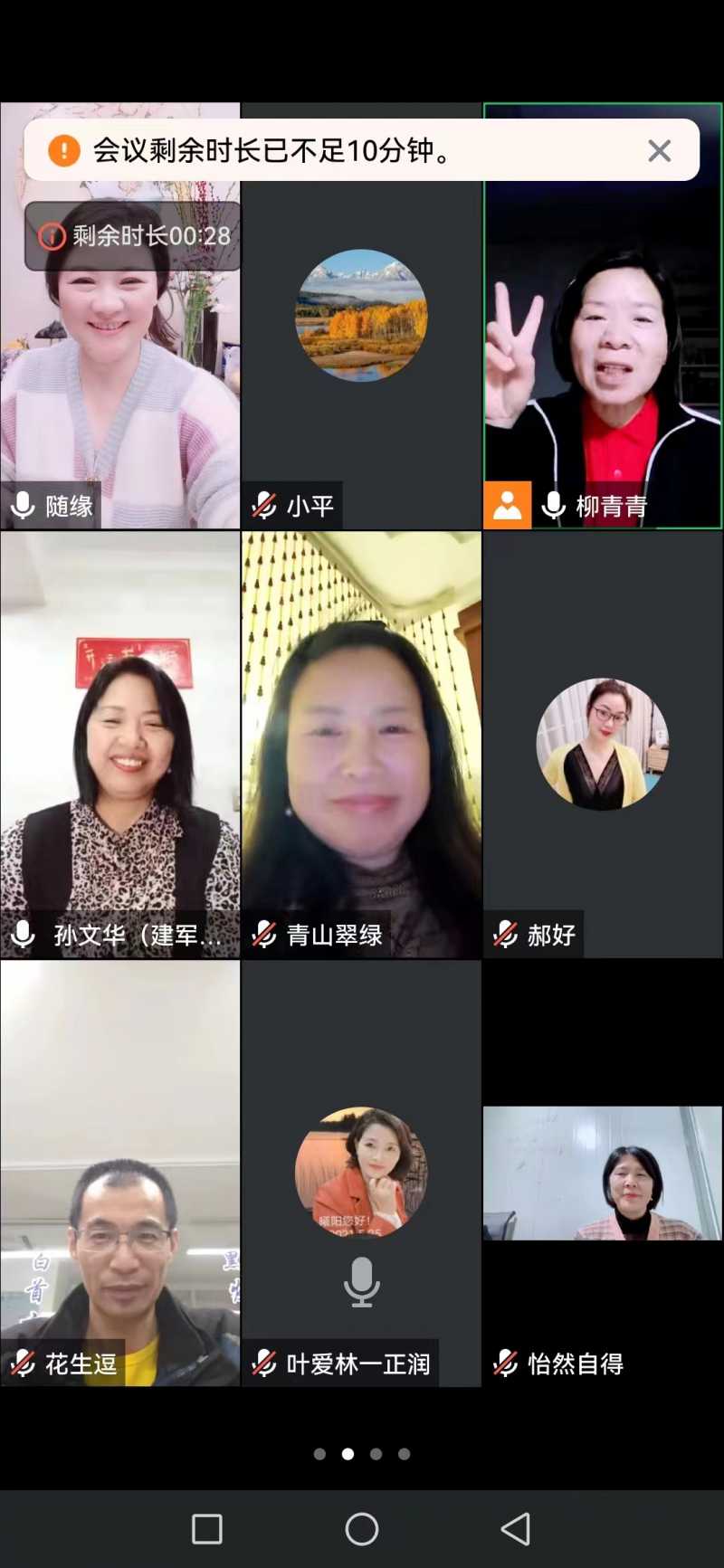Select the video tile of 随缘
724x1568 pixels.
[119, 380]
